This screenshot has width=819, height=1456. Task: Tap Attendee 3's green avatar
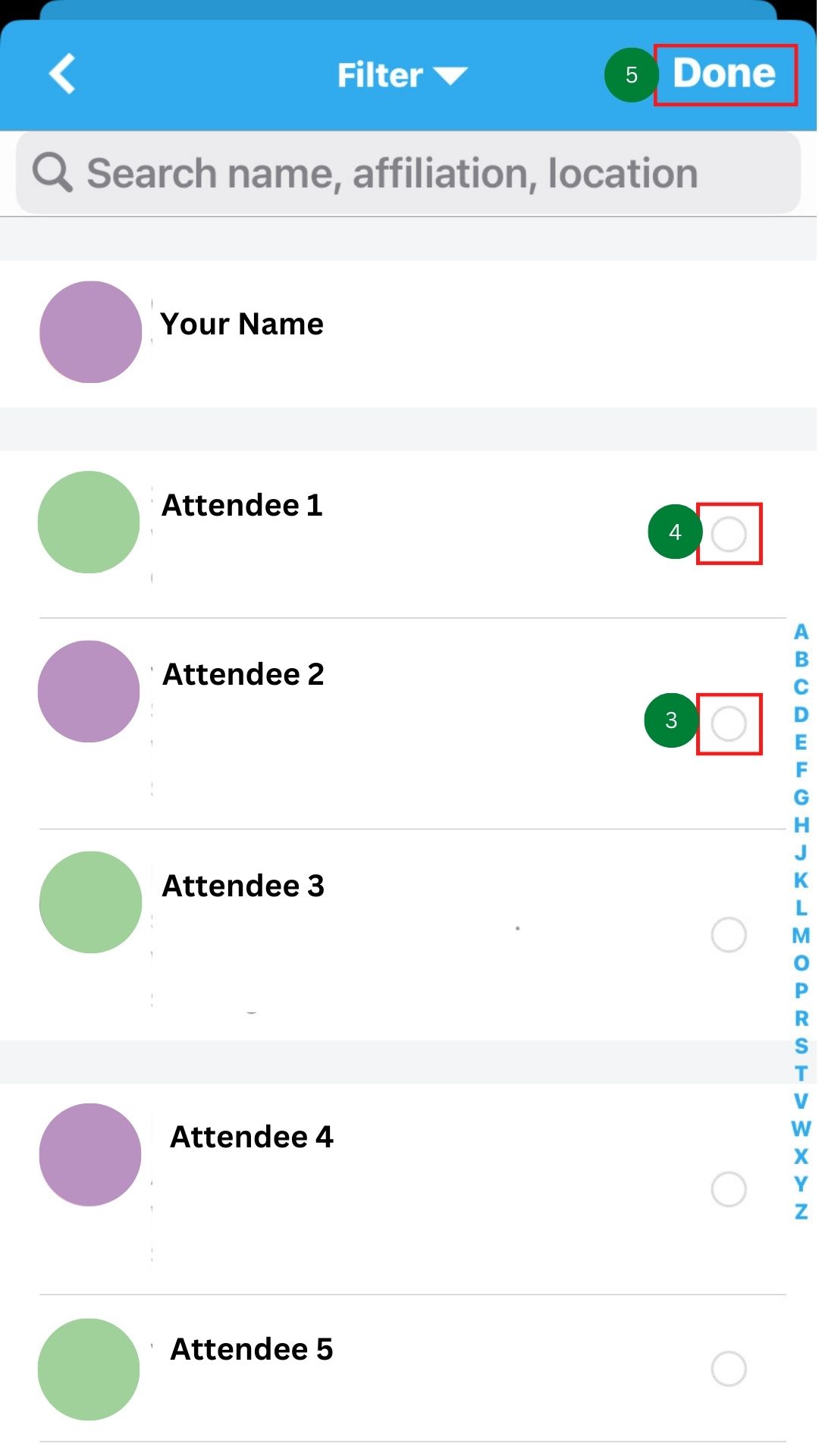pos(89,902)
